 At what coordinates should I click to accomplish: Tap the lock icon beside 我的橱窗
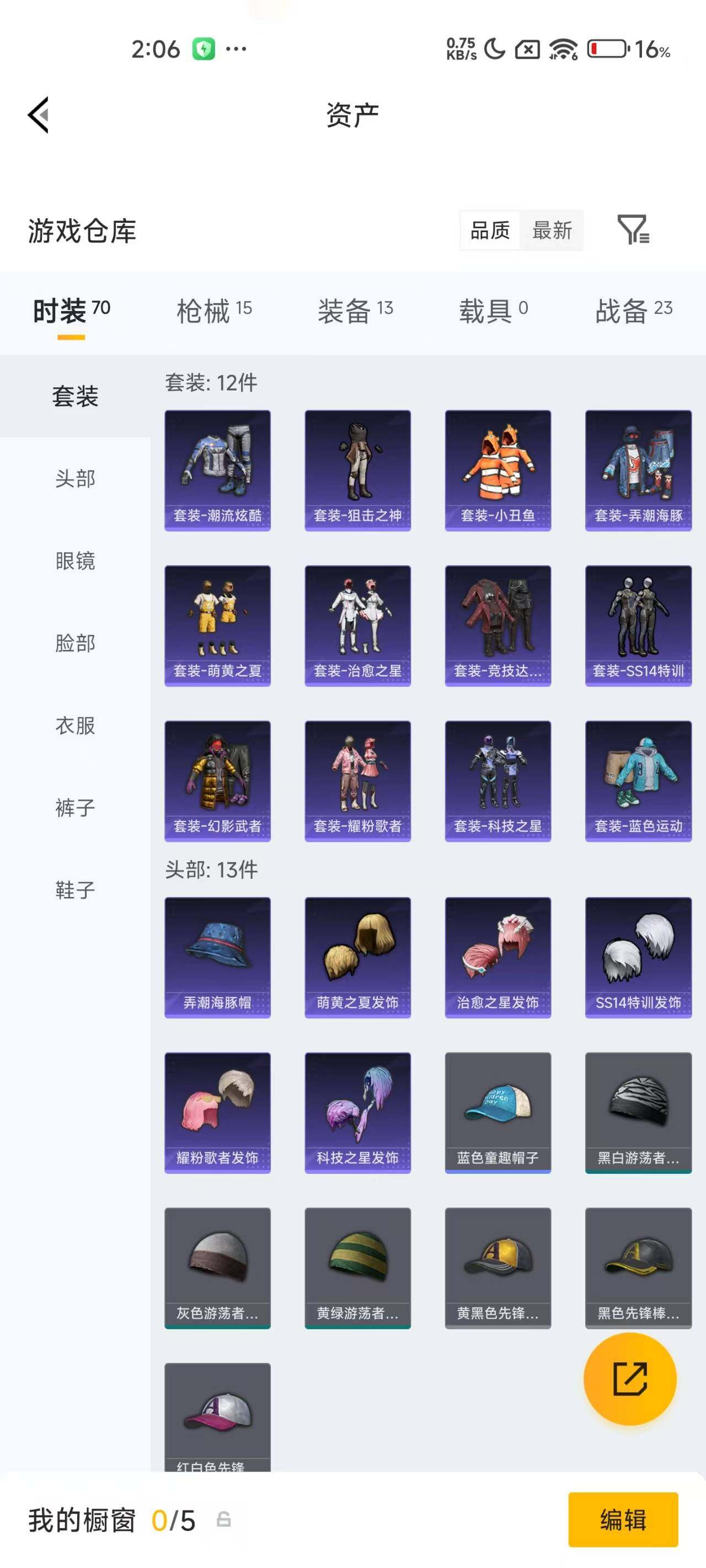pos(224,1521)
